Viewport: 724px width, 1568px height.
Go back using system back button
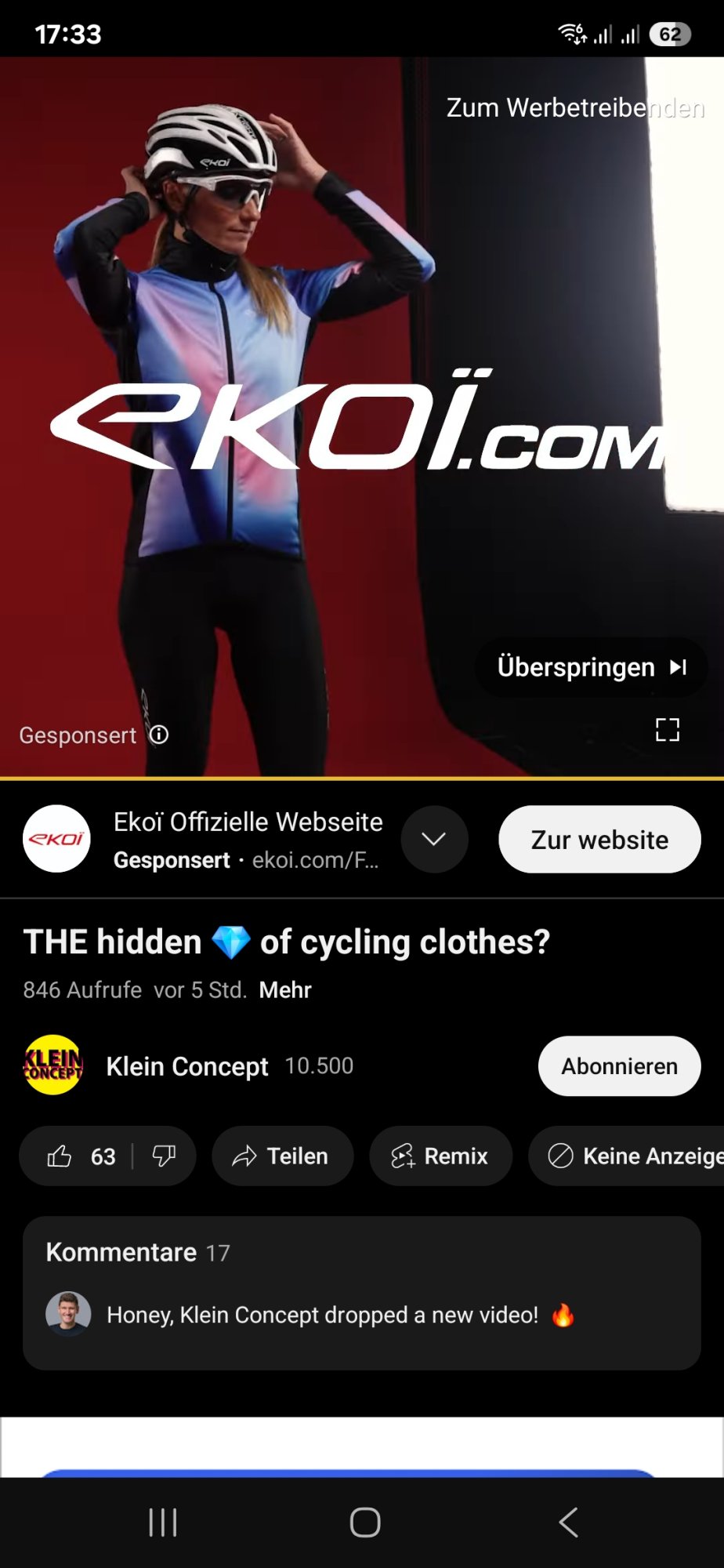568,1523
